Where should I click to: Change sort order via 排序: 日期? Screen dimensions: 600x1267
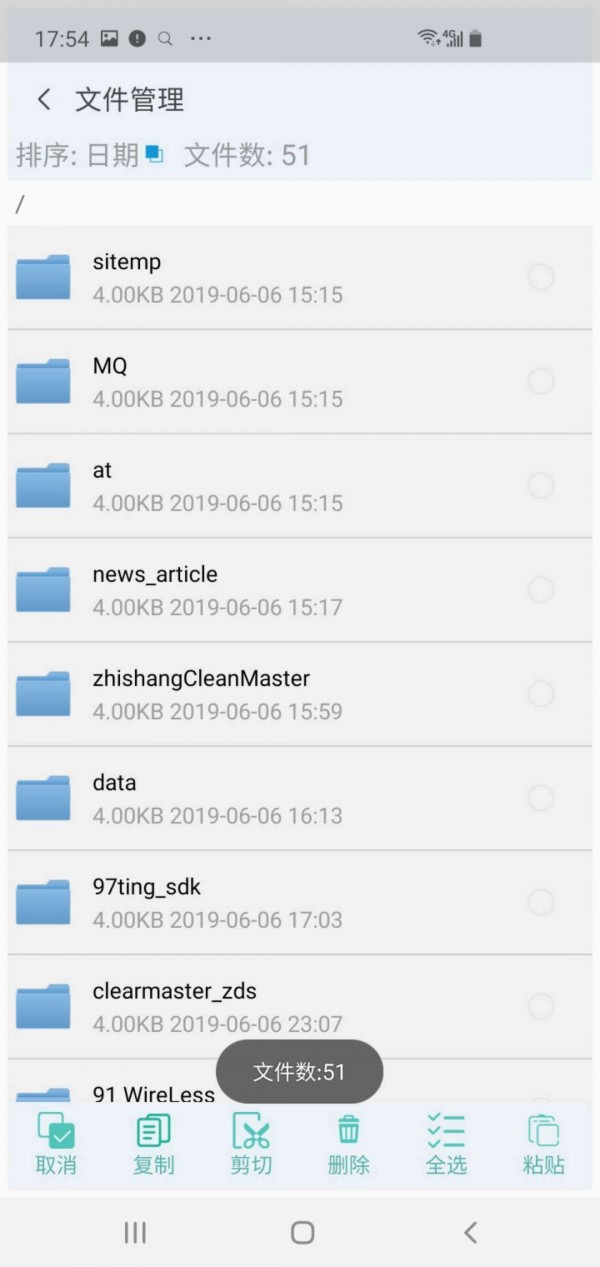[90, 155]
